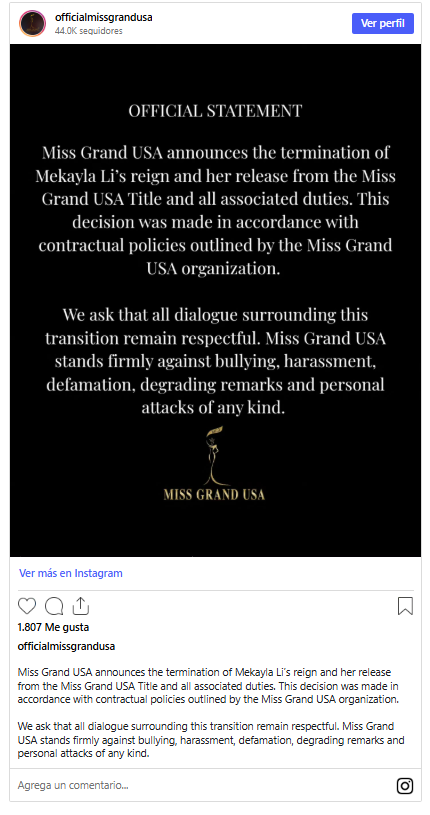This screenshot has width=430, height=815.
Task: Open the Instagram logo icon
Action: click(405, 785)
